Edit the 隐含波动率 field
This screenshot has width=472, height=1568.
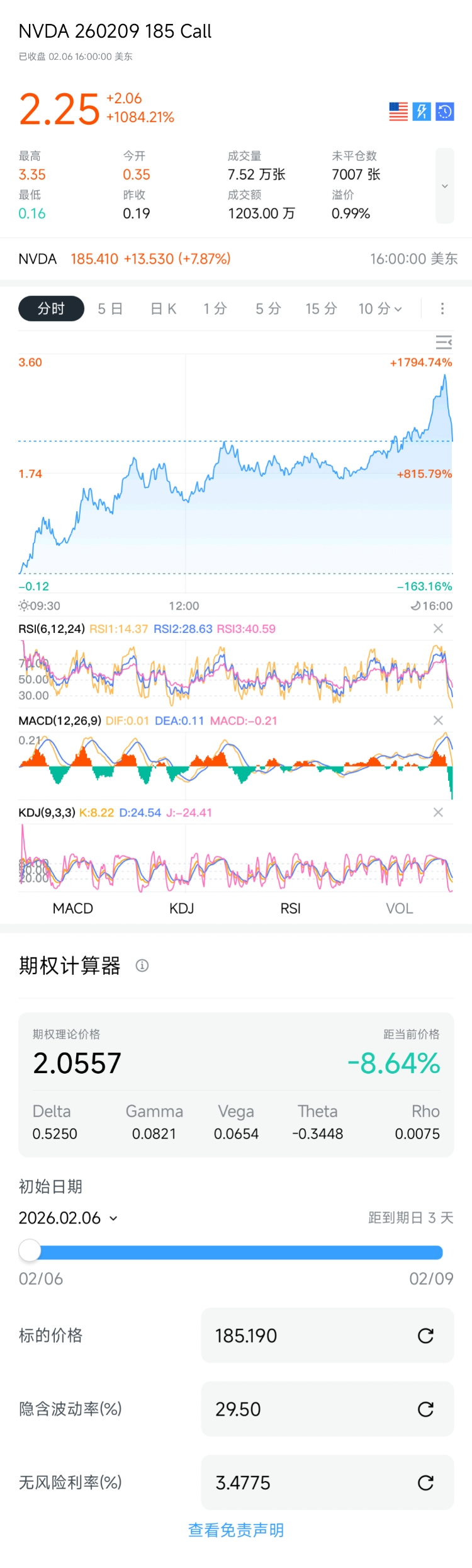[308, 1409]
